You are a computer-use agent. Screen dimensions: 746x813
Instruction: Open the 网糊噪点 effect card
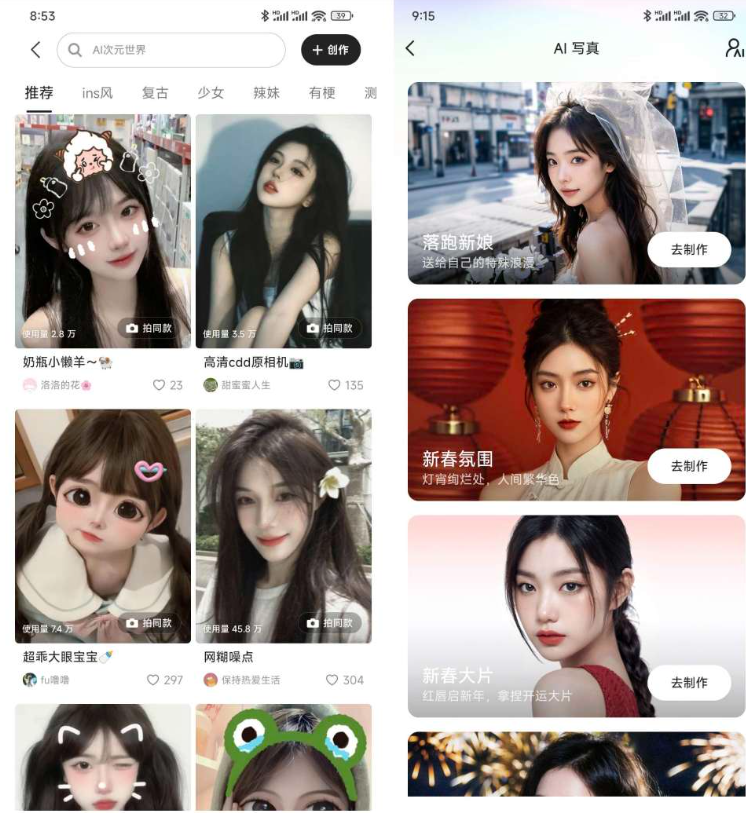coord(283,525)
